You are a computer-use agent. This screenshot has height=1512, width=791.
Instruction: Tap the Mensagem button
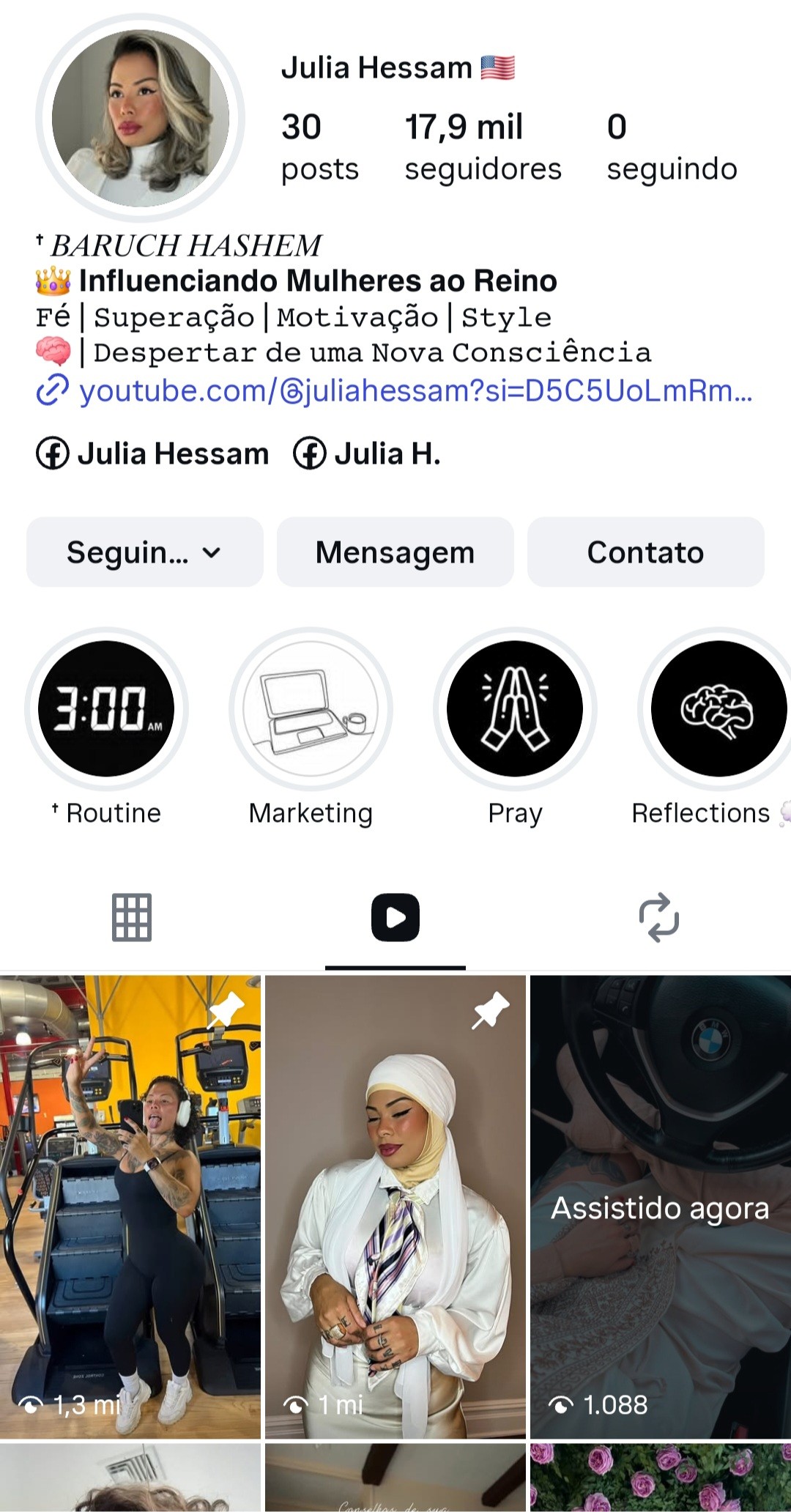pos(395,552)
